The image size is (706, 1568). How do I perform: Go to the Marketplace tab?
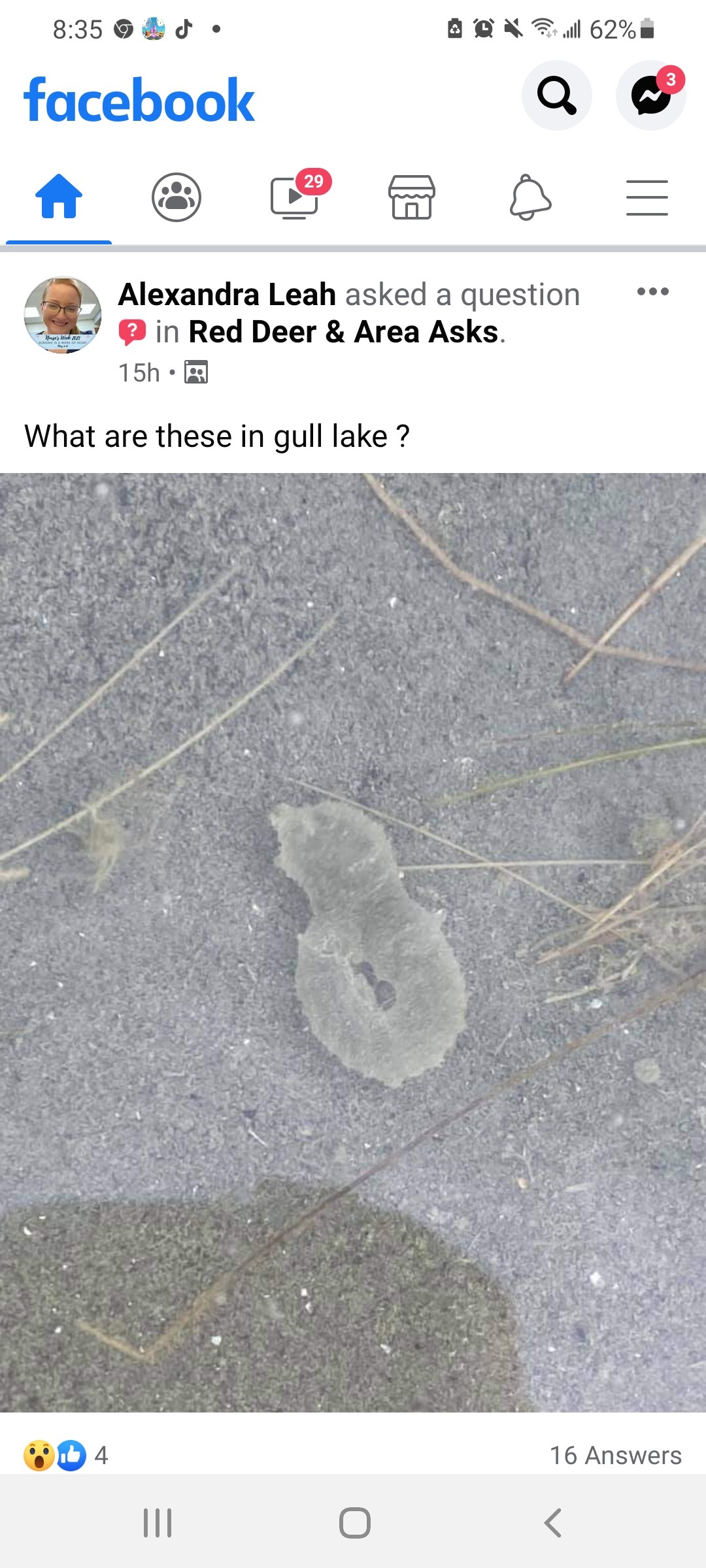coord(412,197)
